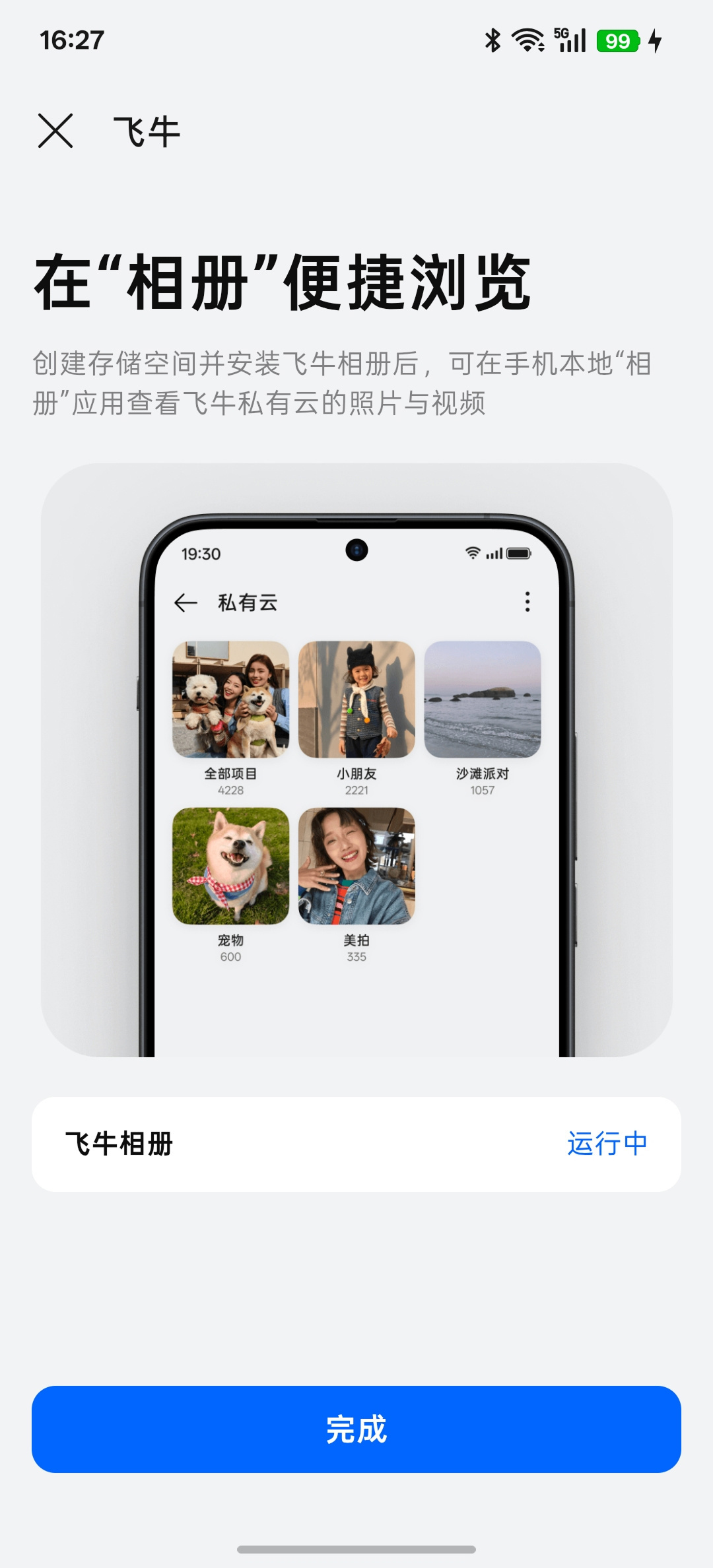The width and height of the screenshot is (713, 1568).
Task: Close the 飞牛 setup page
Action: pos(55,131)
